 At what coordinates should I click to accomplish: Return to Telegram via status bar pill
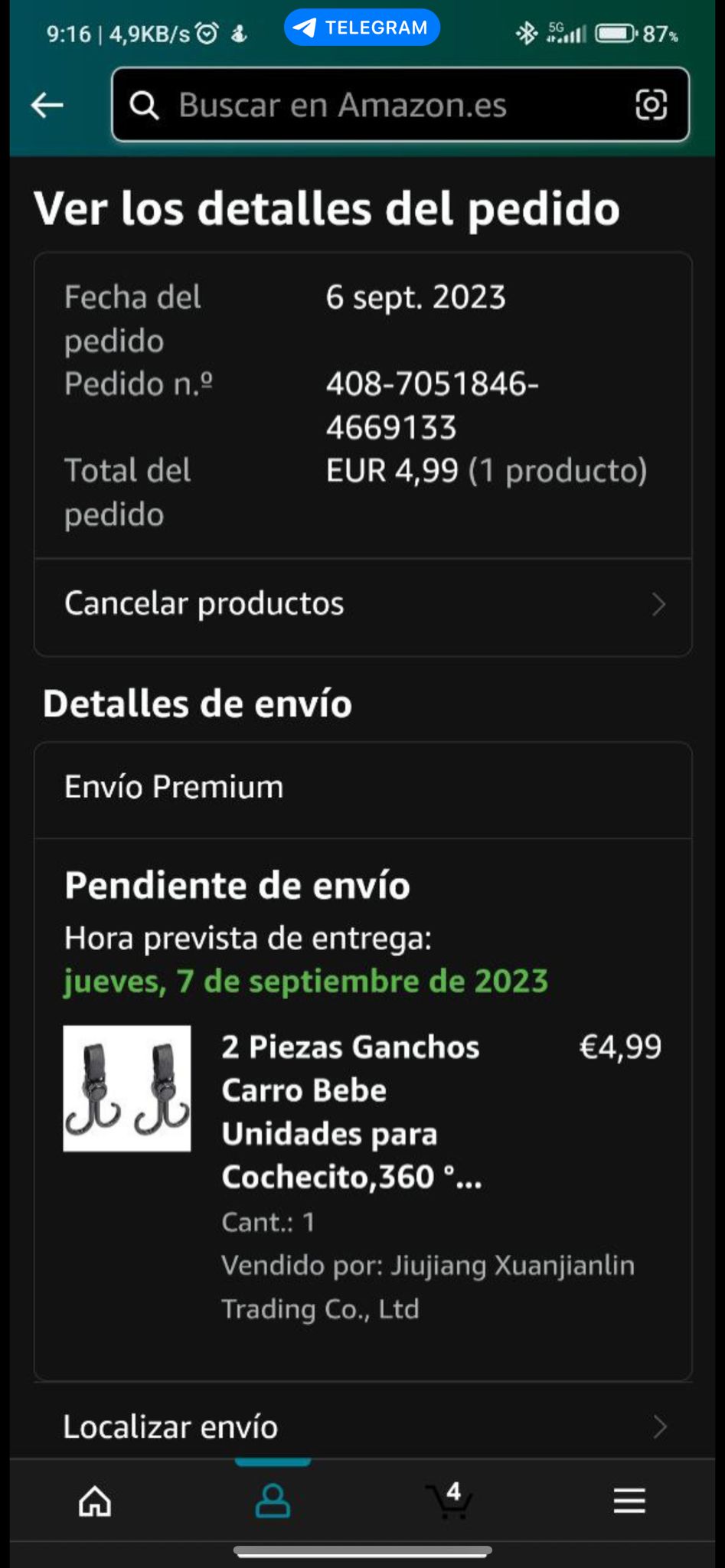(x=362, y=28)
